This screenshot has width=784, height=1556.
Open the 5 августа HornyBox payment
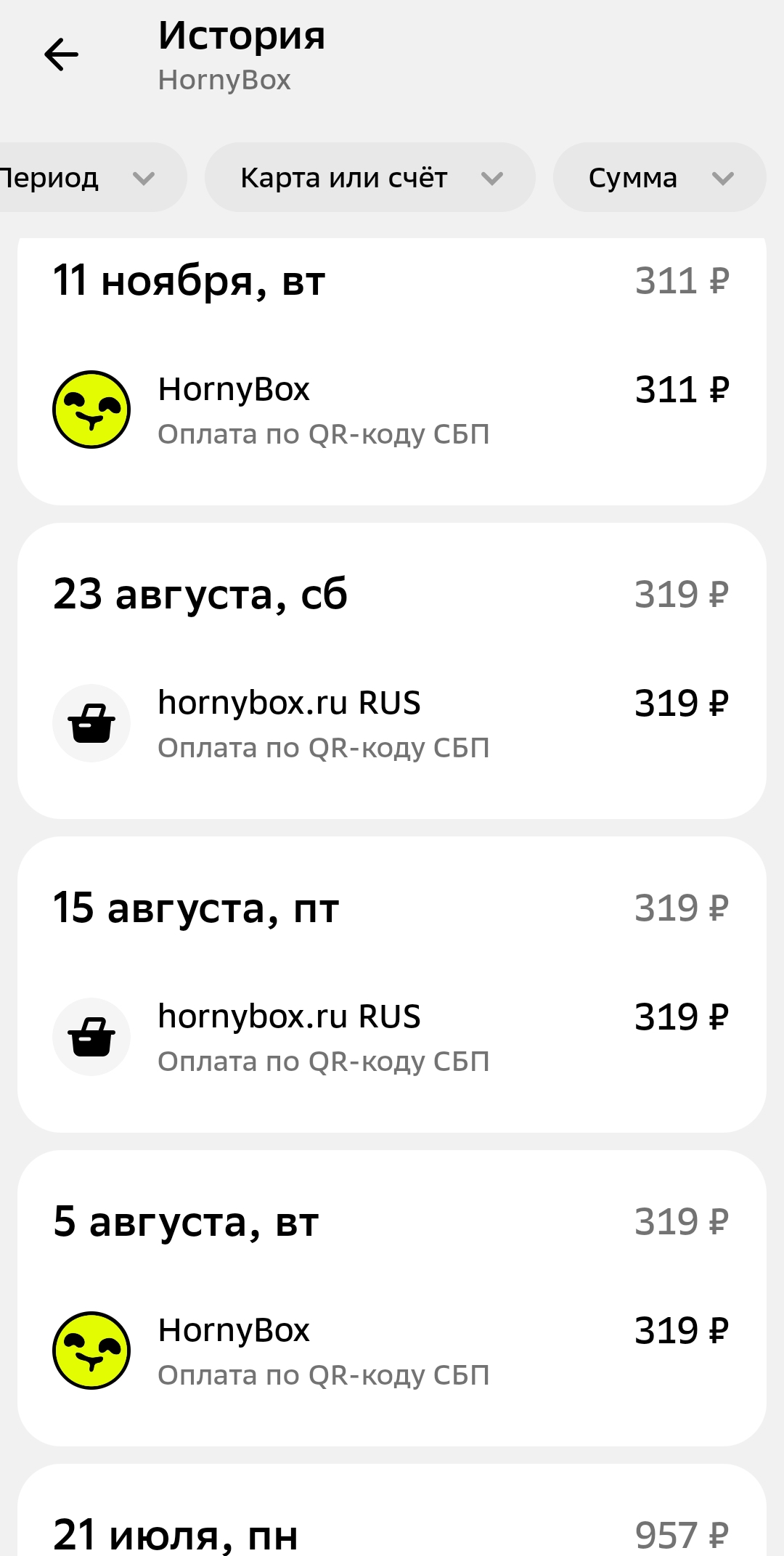[x=392, y=1351]
